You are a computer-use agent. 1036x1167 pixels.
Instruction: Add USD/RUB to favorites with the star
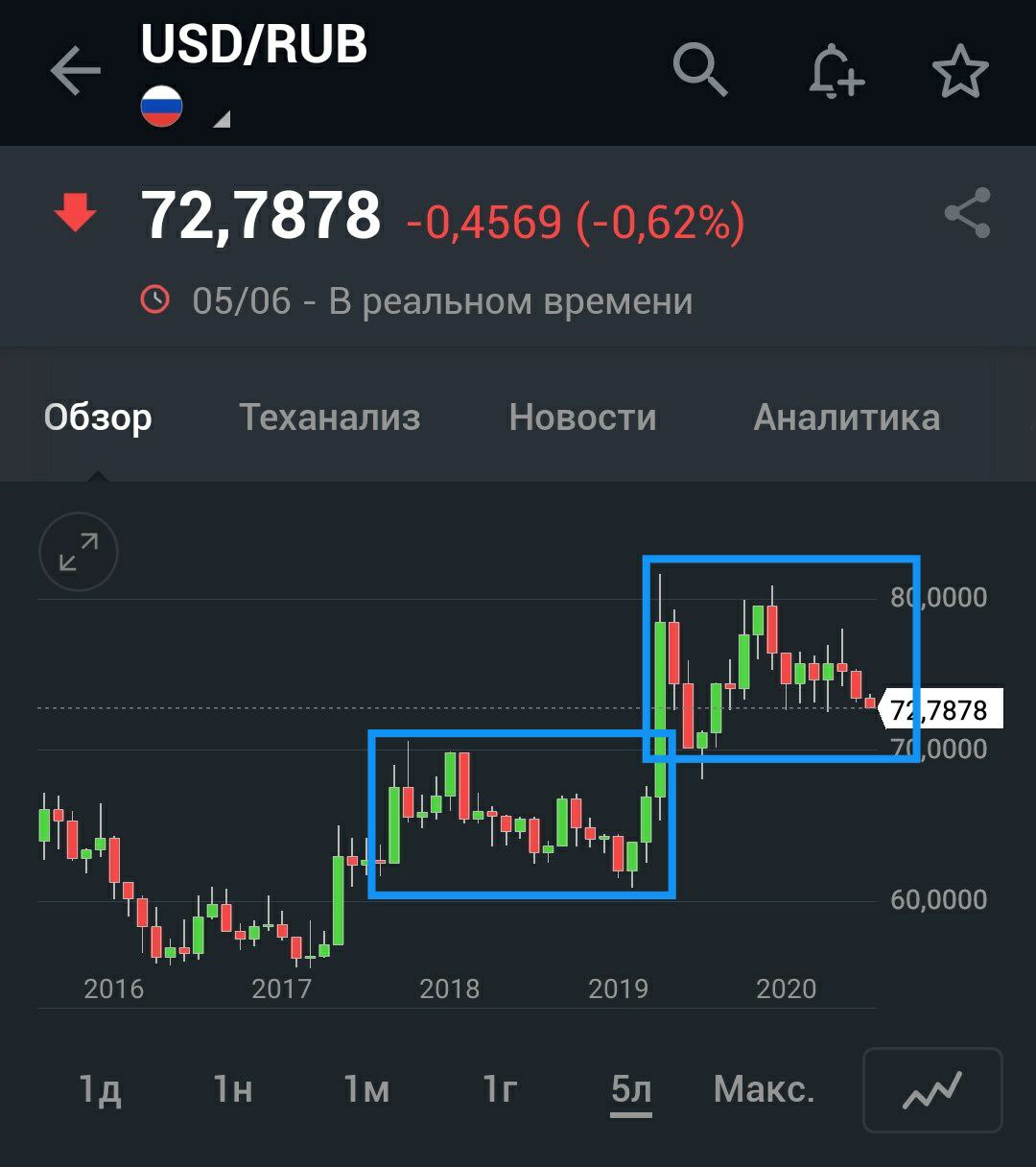pyautogui.click(x=960, y=71)
